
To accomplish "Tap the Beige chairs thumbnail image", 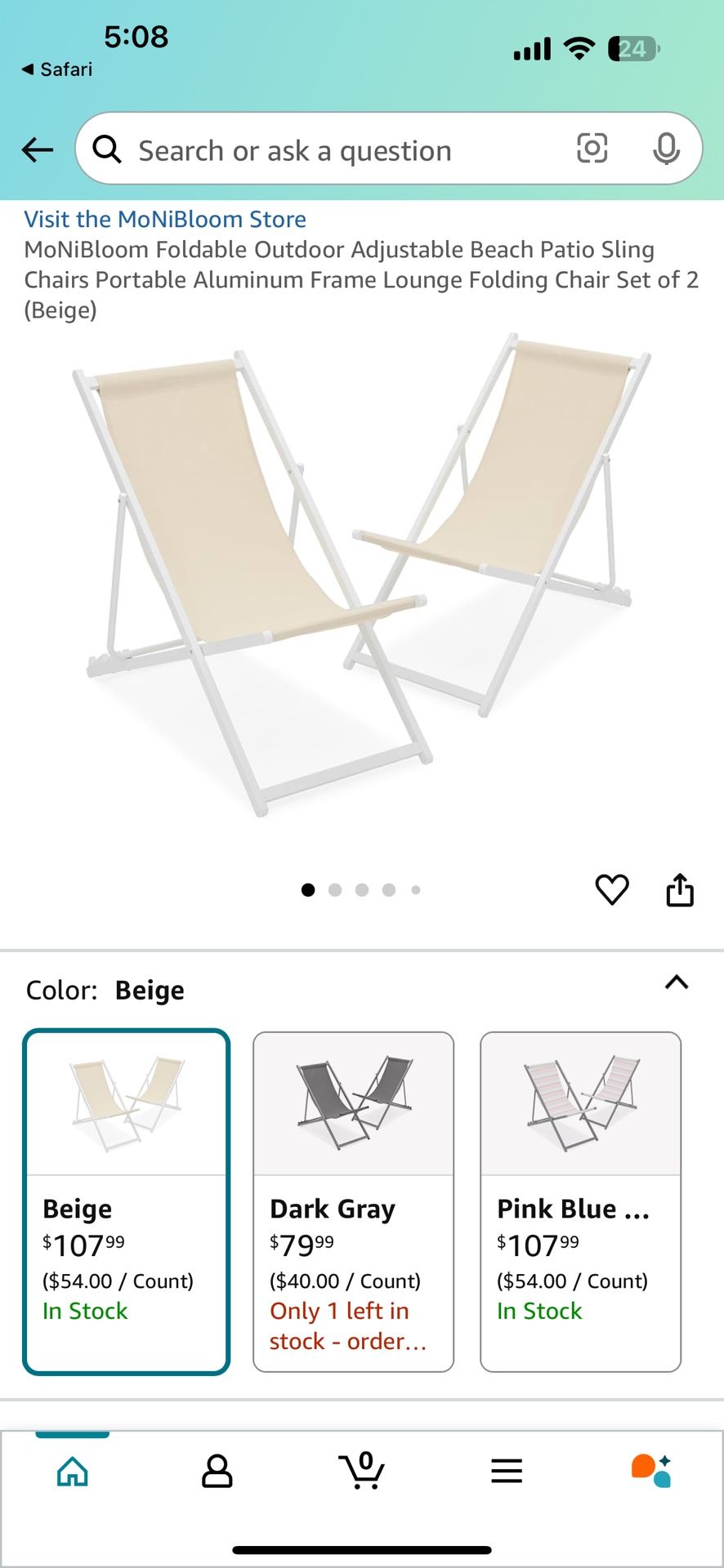I will click(125, 1100).
